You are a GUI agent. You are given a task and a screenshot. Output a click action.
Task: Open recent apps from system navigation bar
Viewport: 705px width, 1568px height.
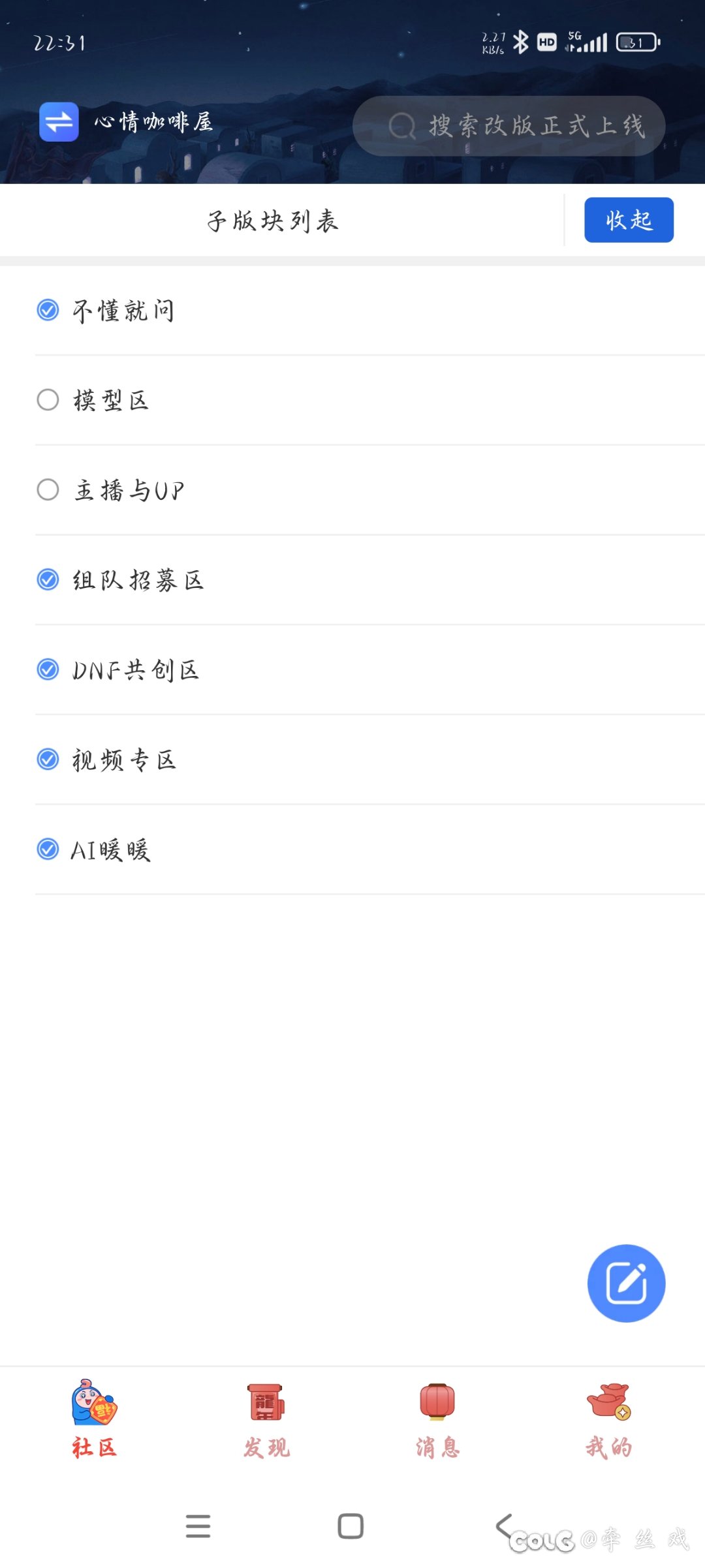[x=198, y=1526]
